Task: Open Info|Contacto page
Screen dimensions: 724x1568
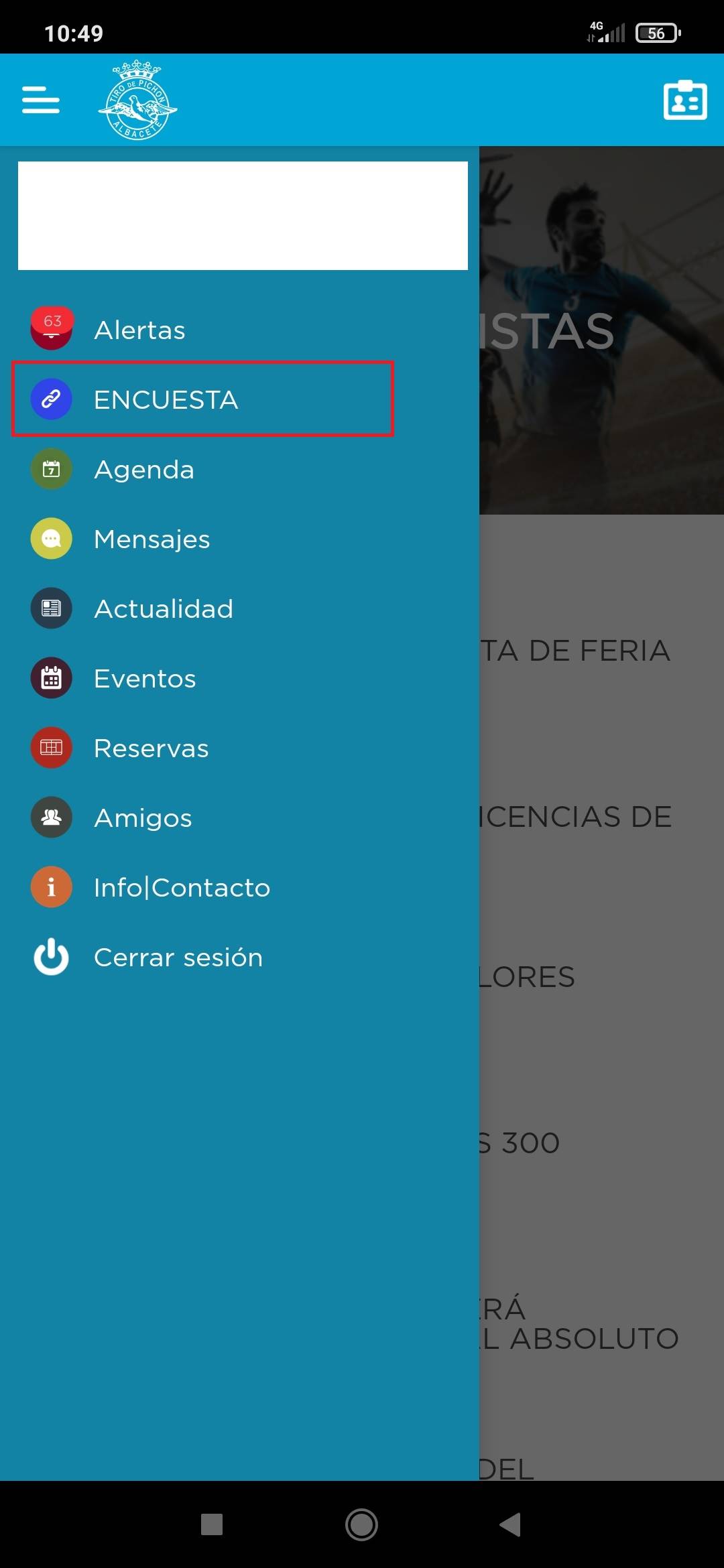Action: 181,887
